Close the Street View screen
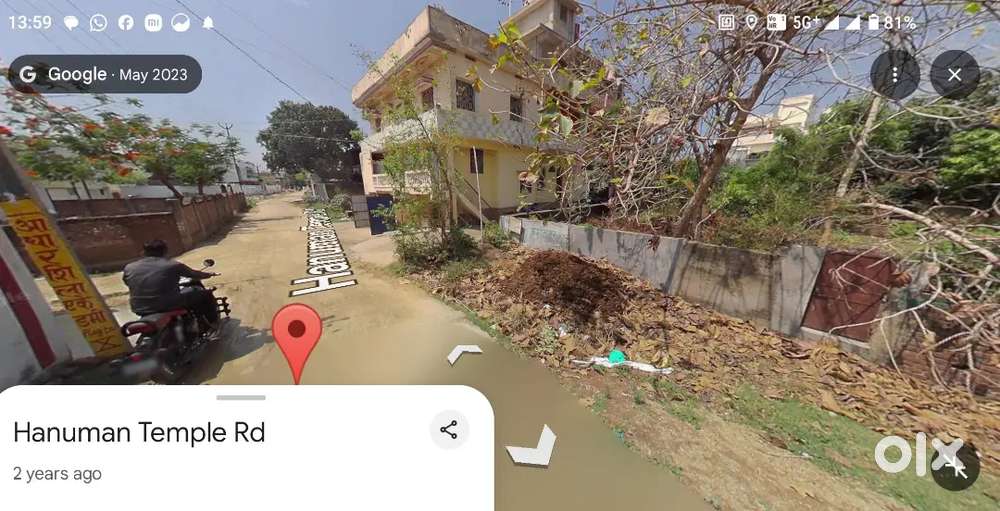This screenshot has width=1000, height=511. [x=954, y=75]
